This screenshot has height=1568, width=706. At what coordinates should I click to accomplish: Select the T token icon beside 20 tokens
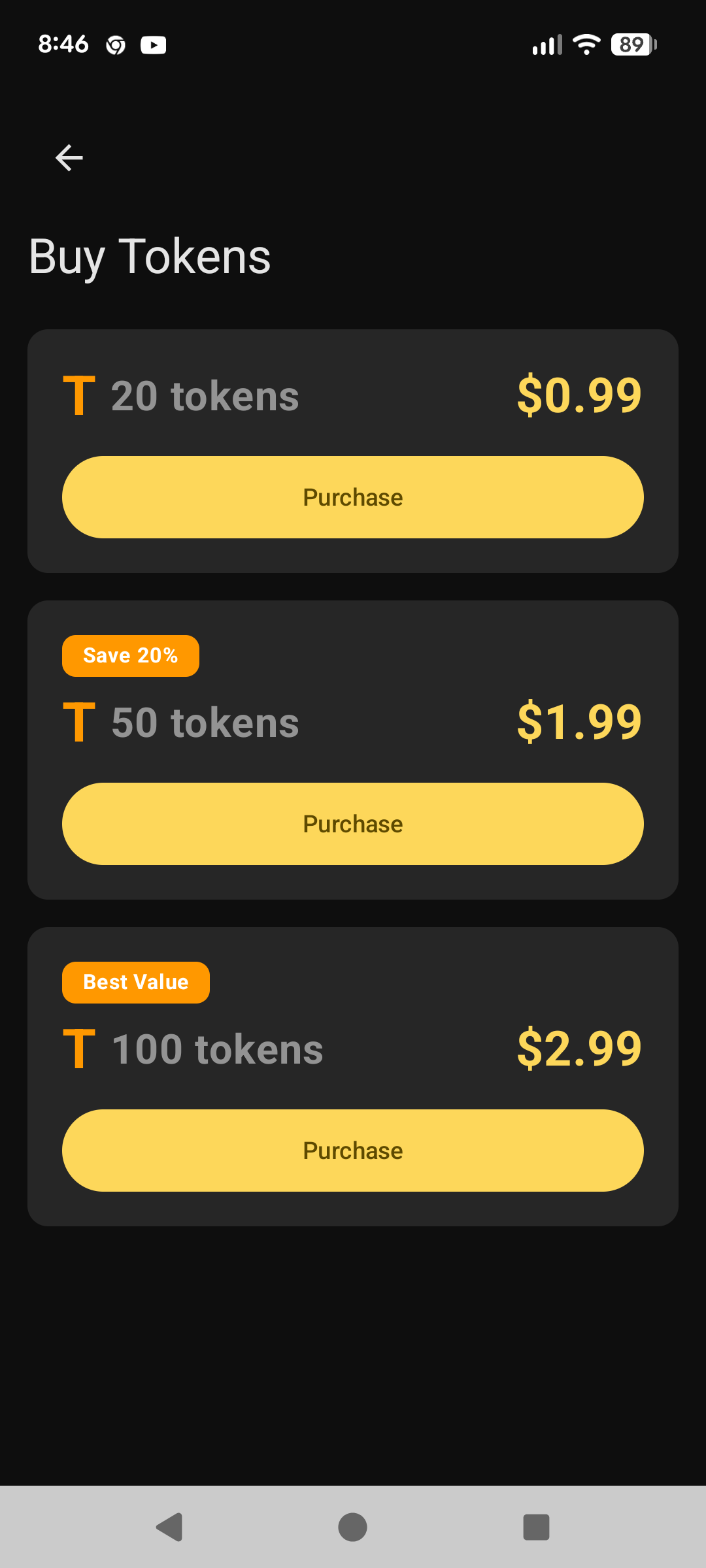coord(79,395)
